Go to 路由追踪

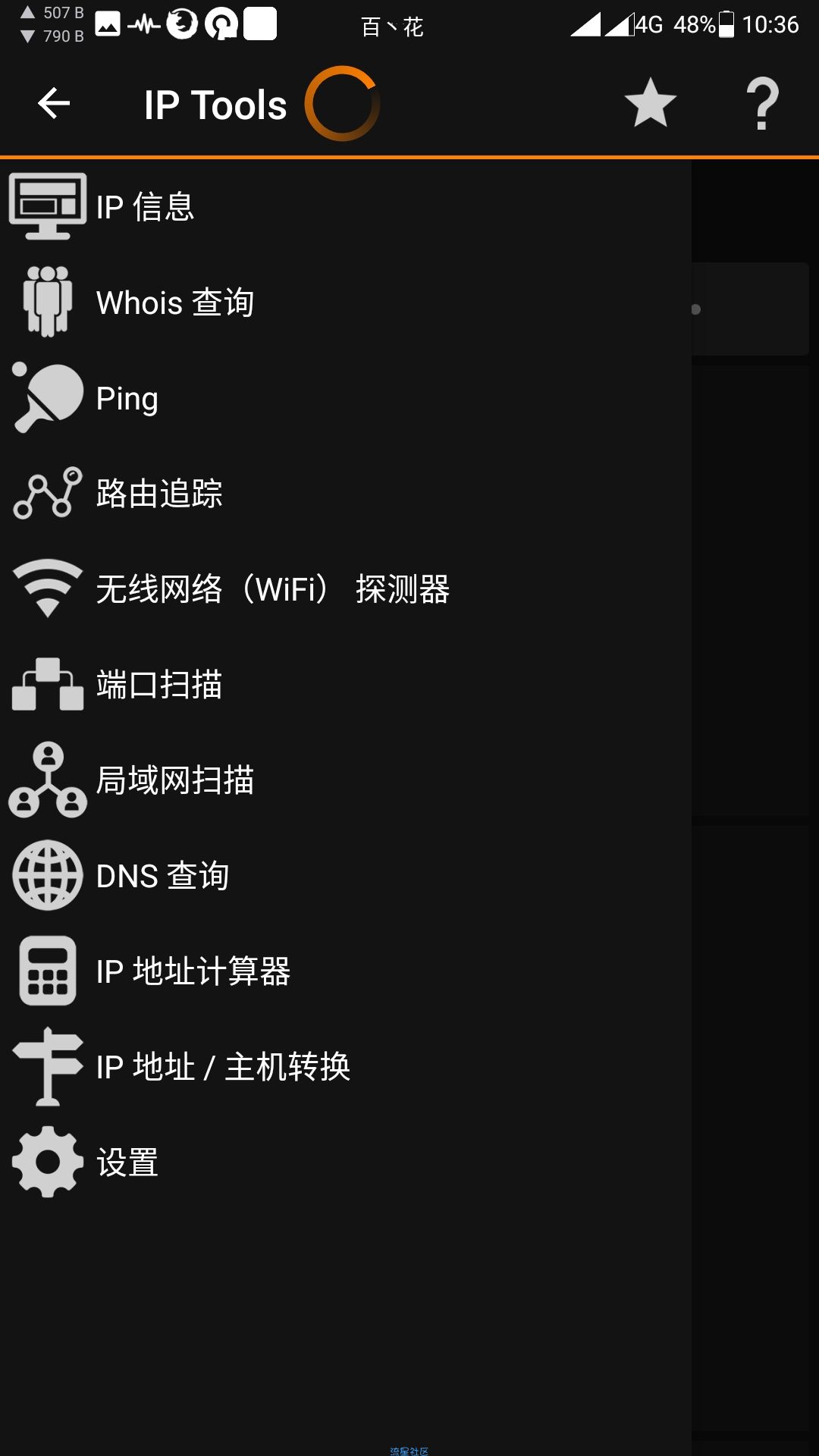point(346,493)
